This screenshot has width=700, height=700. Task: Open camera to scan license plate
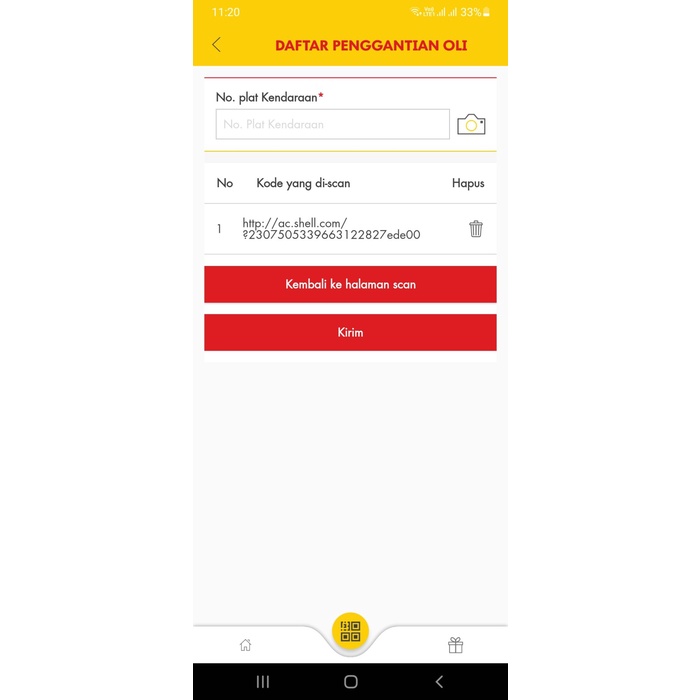click(x=471, y=125)
